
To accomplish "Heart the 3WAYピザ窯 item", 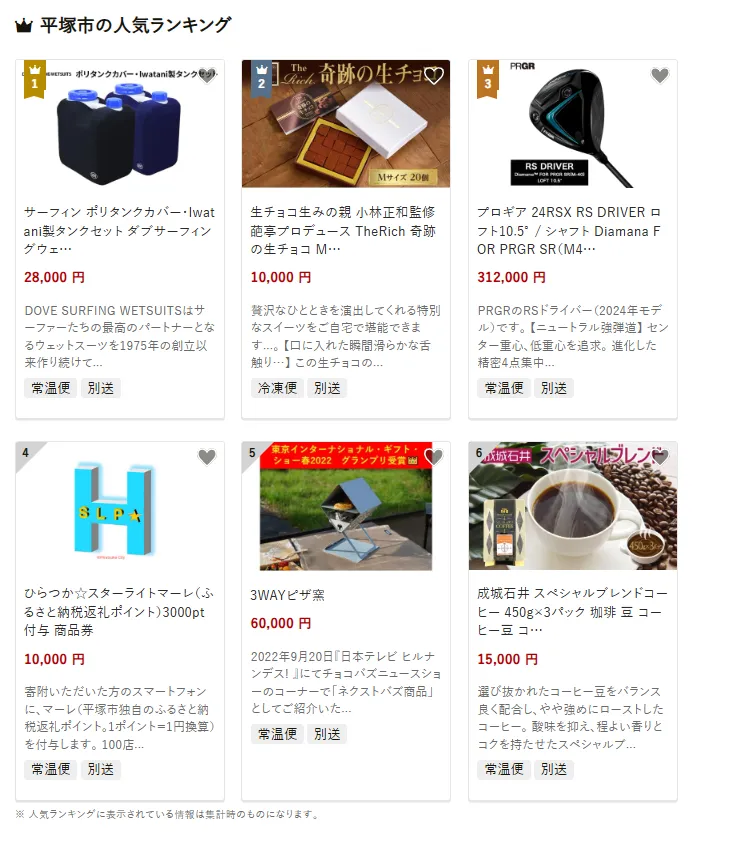I will click(x=433, y=457).
